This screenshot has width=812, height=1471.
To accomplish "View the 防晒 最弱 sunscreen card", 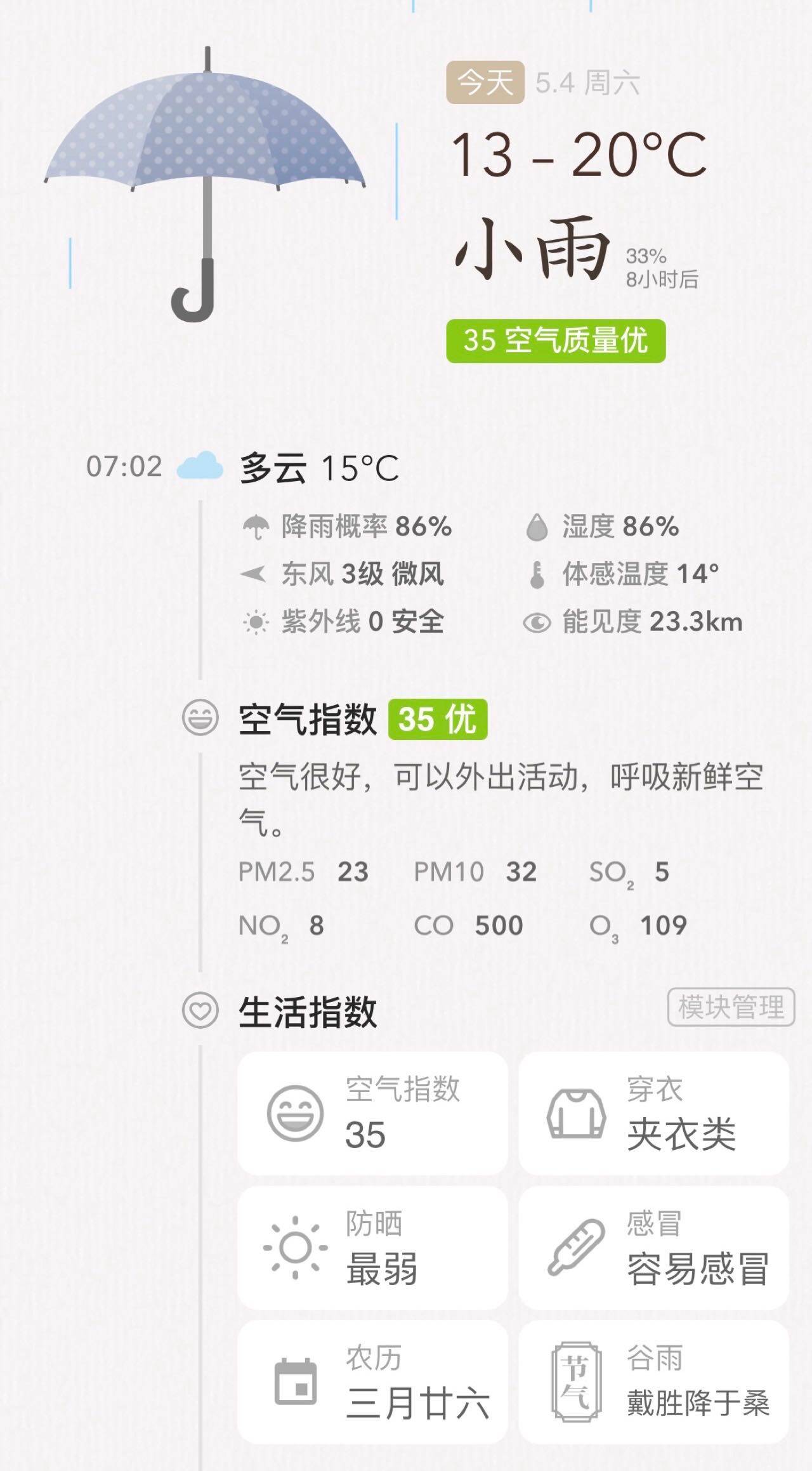I will 372,1248.
